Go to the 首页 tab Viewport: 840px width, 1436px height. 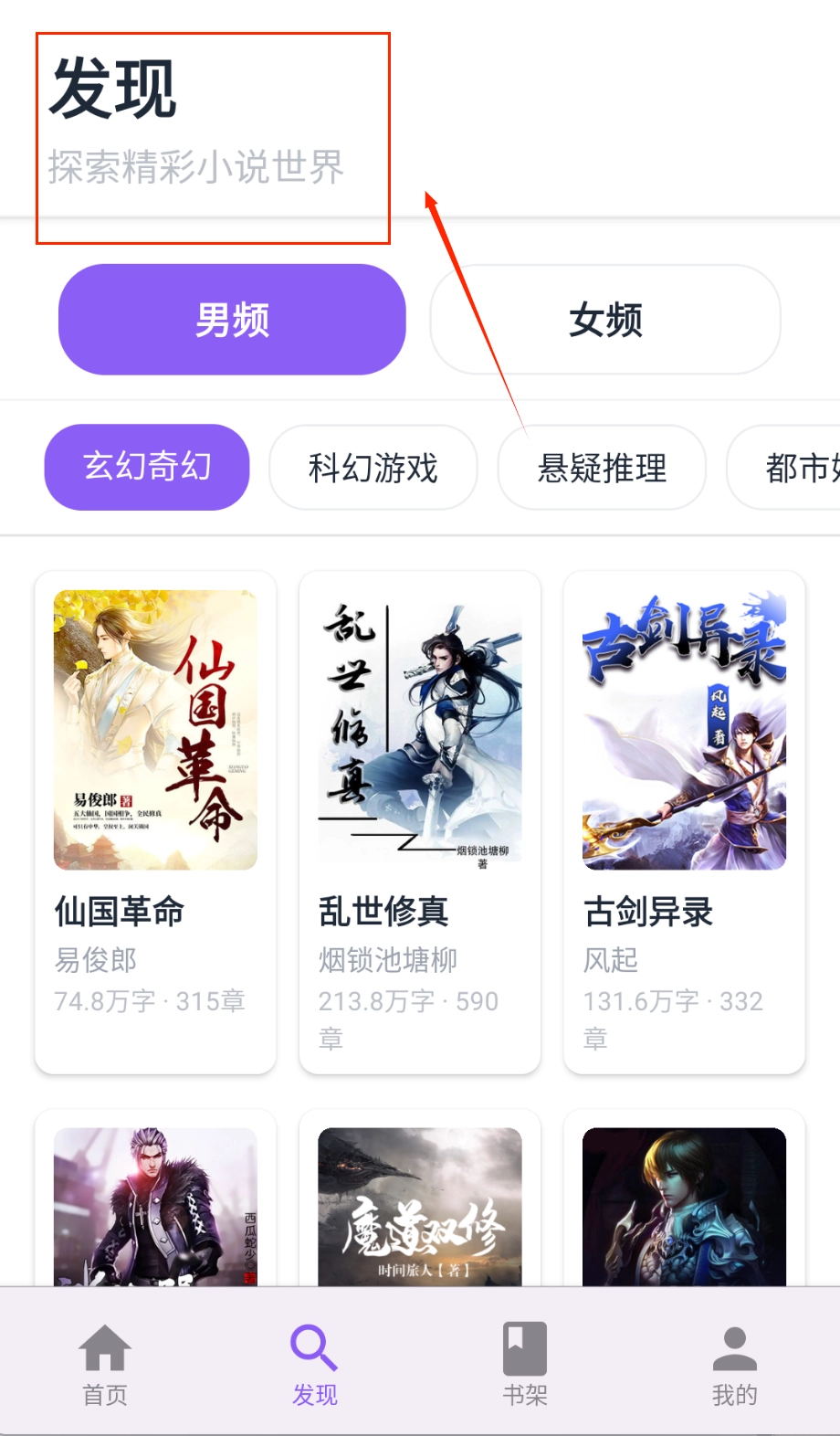coord(105,1364)
